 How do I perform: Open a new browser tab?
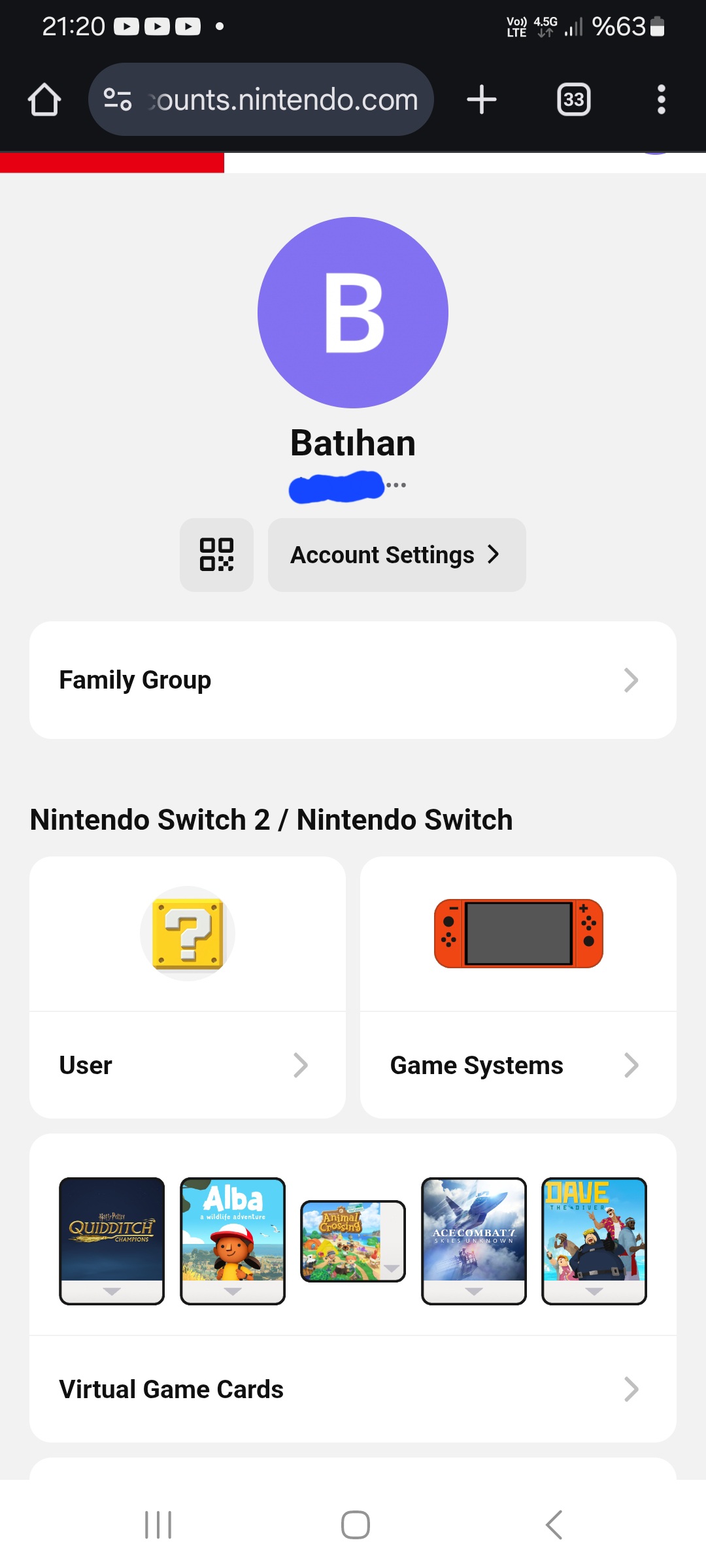(x=482, y=99)
